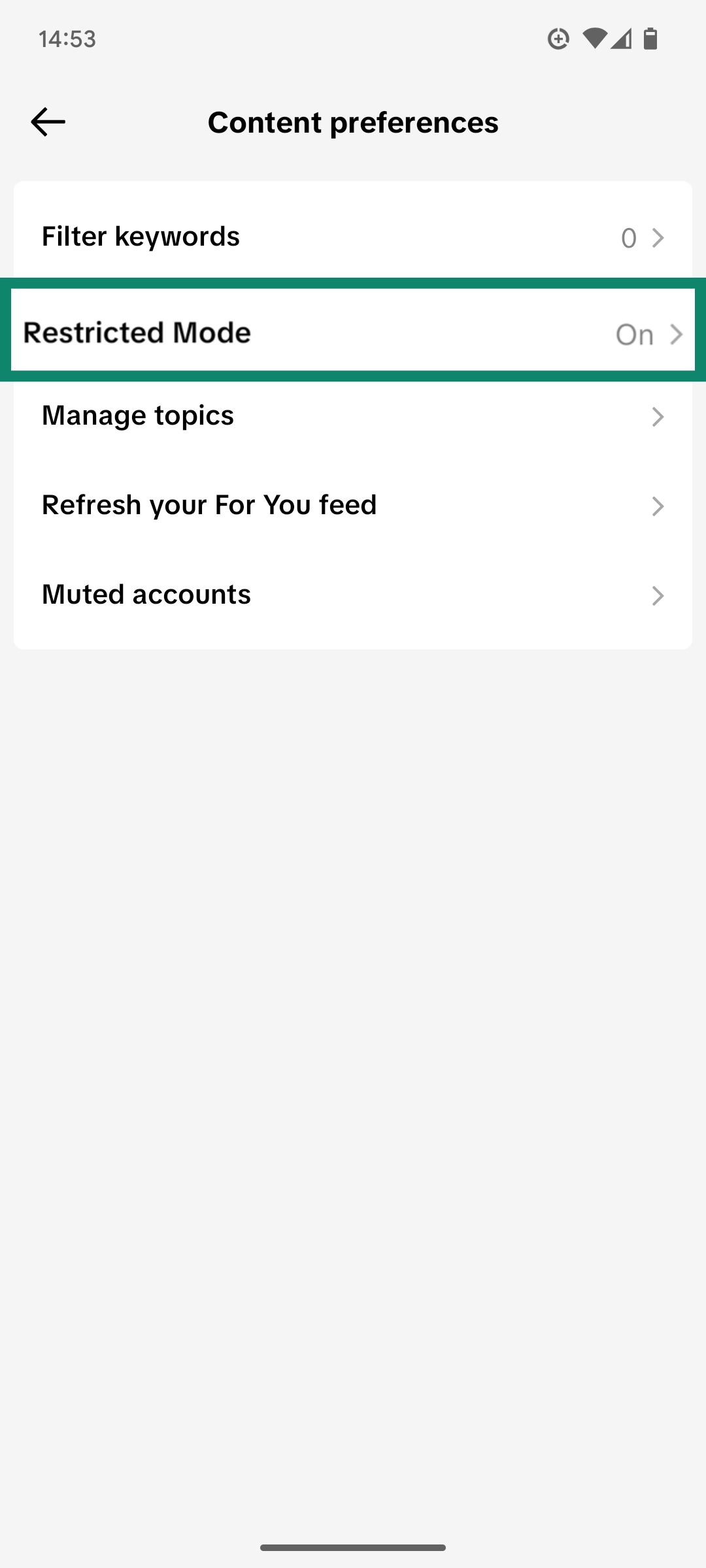This screenshot has width=706, height=1568.
Task: Tap the home gesture bar at bottom
Action: point(353,1546)
